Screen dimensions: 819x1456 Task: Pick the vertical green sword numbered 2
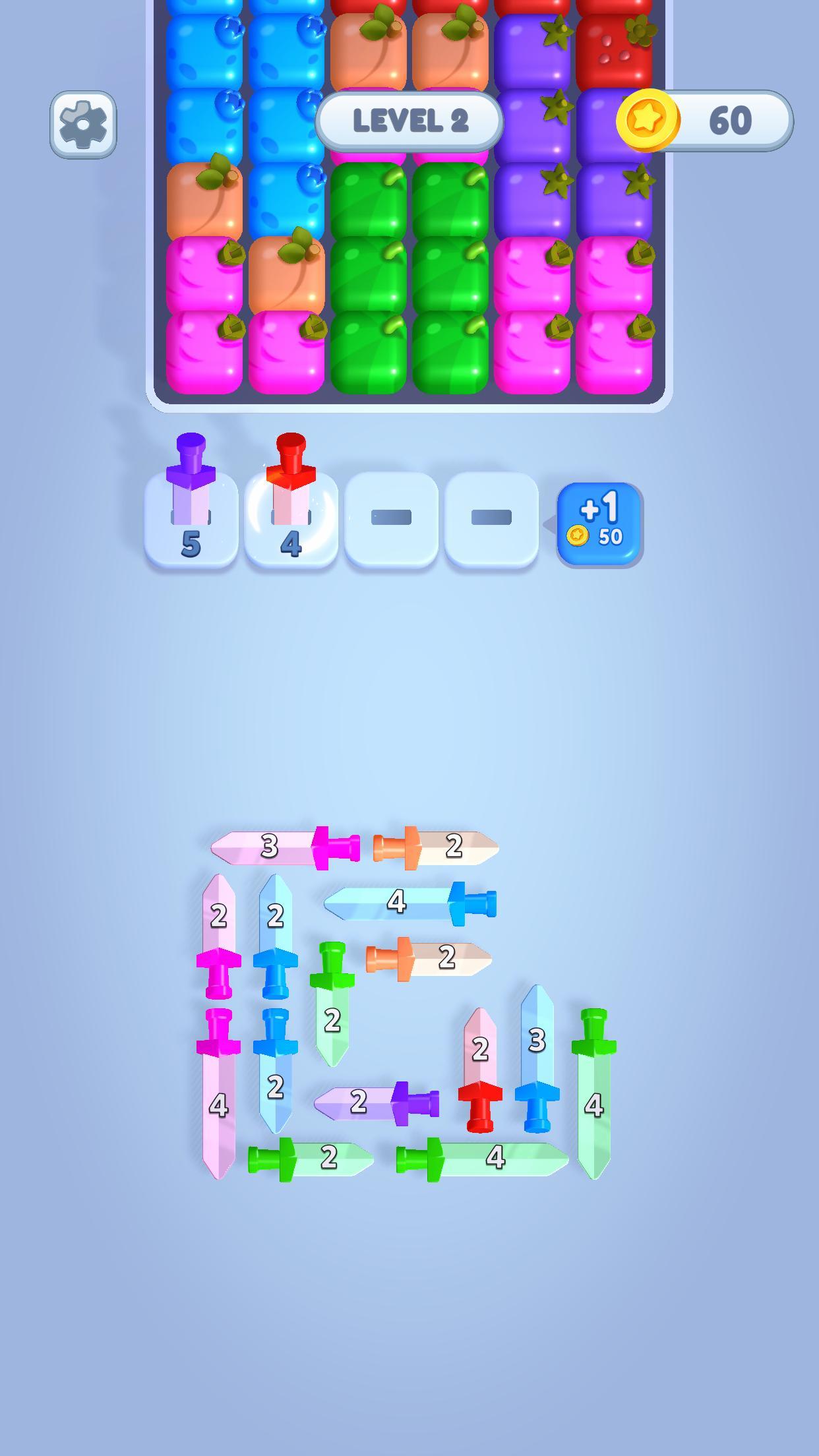(332, 1002)
